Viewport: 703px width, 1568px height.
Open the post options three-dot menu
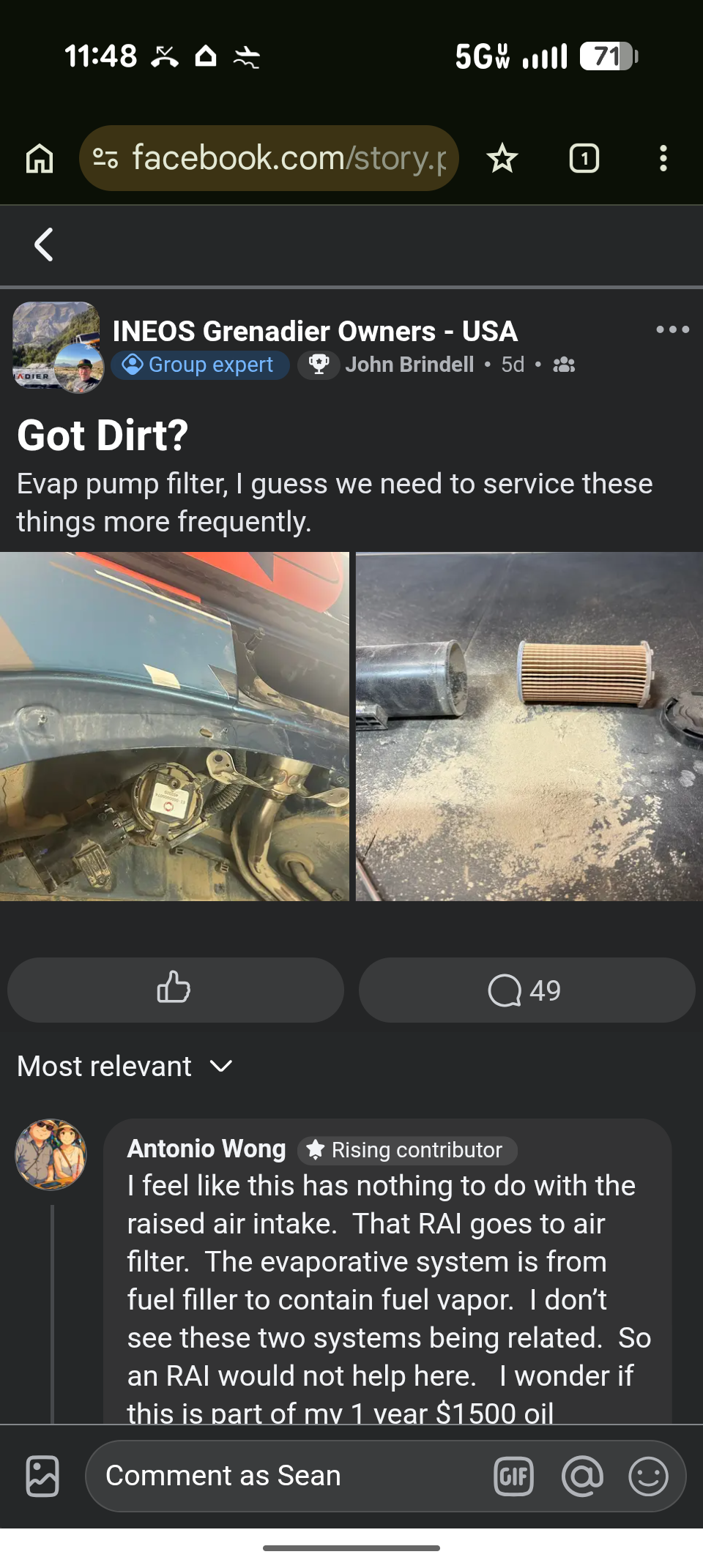click(672, 329)
